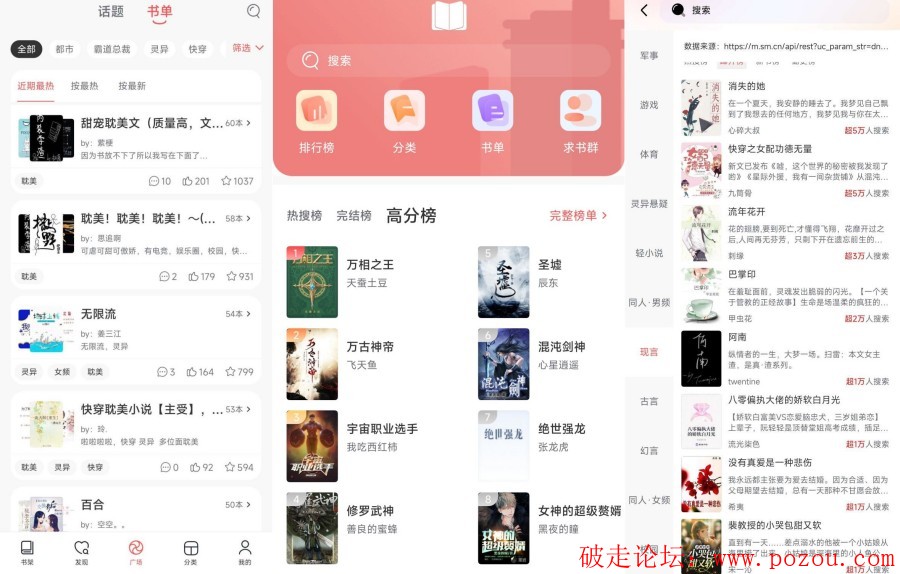900x574 pixels.
Task: Open the 排行榜 rankings shortcut
Action: pyautogui.click(x=316, y=122)
